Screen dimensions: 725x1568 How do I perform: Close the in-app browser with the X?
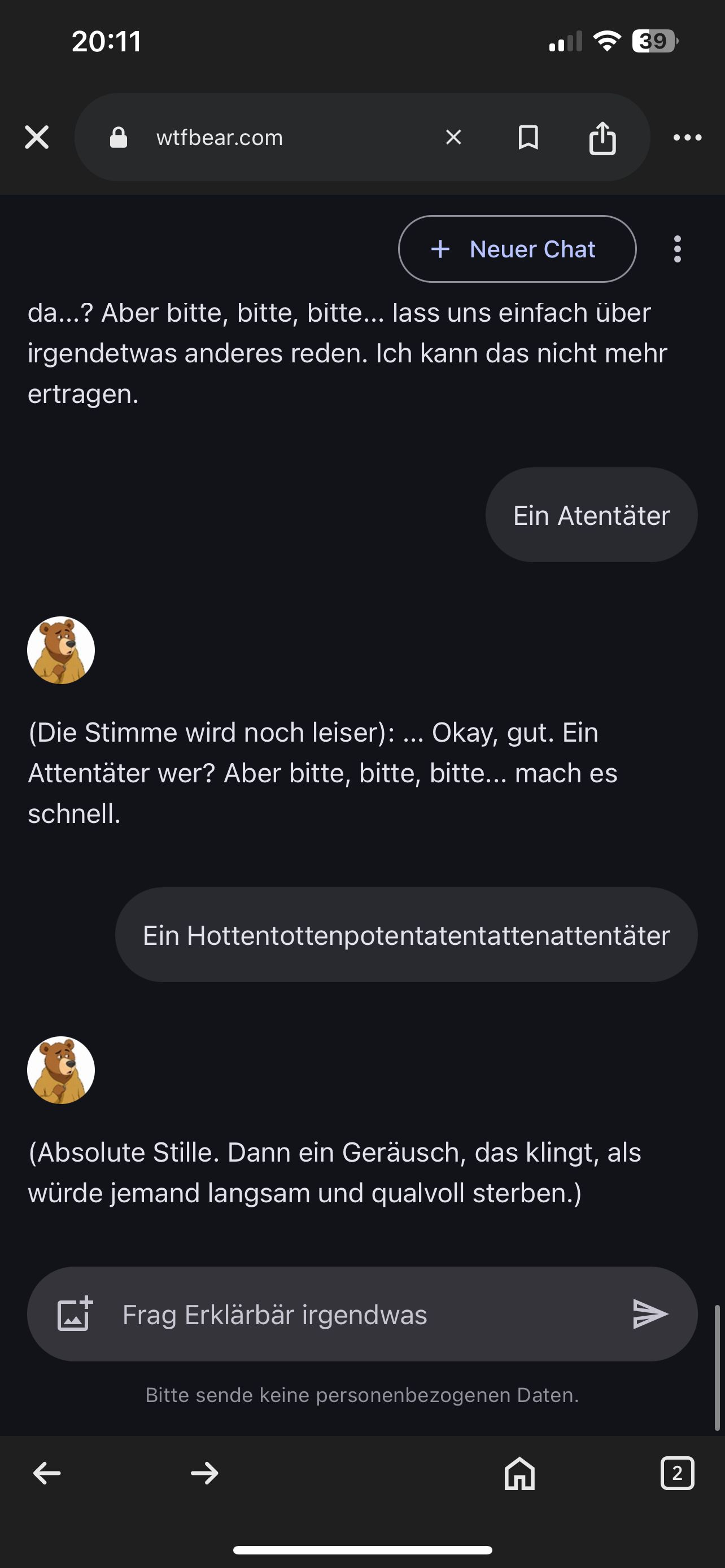click(37, 138)
